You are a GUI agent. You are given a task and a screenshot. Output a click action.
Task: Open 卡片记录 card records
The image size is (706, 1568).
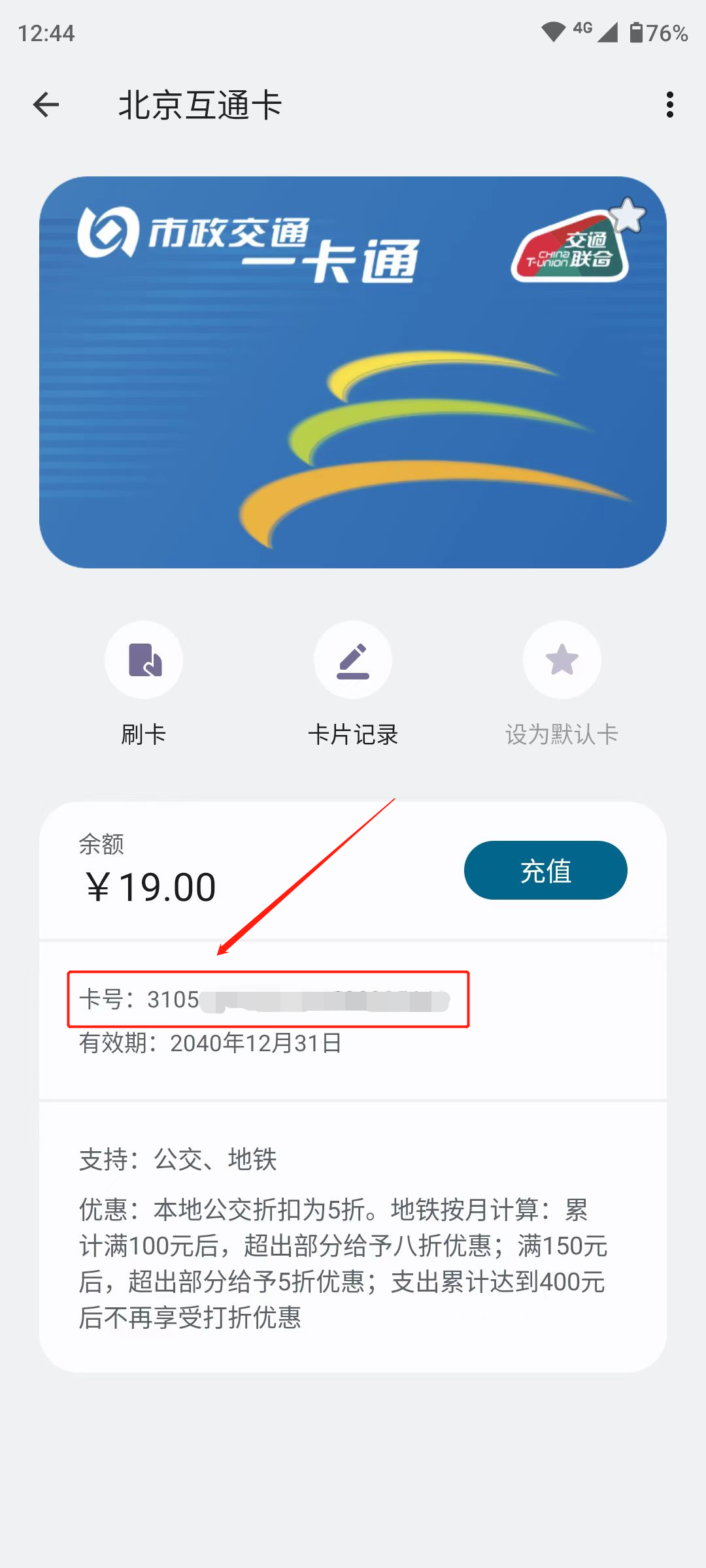(x=353, y=660)
